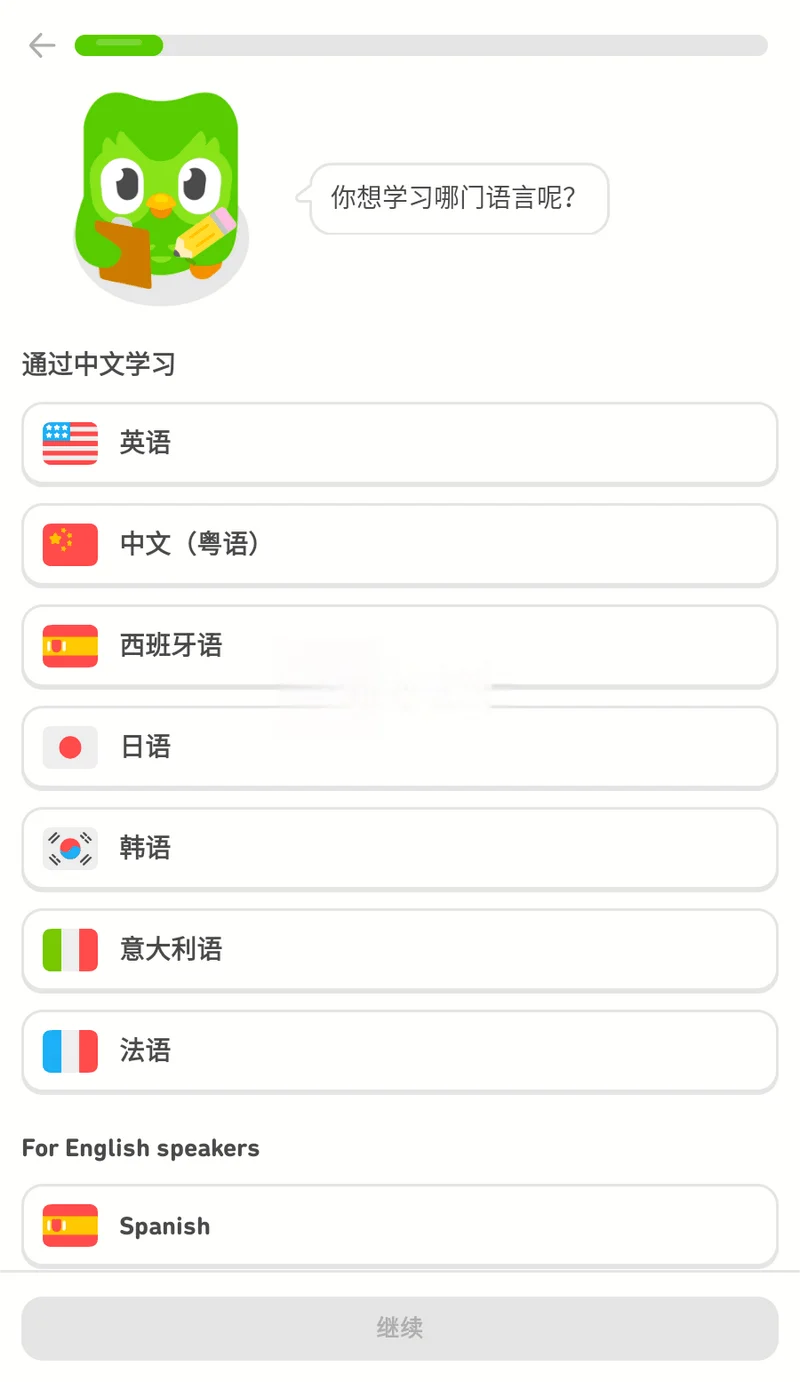Select 意大利语 (Italian) option
Image resolution: width=800 pixels, height=1382 pixels.
pyautogui.click(x=400, y=949)
